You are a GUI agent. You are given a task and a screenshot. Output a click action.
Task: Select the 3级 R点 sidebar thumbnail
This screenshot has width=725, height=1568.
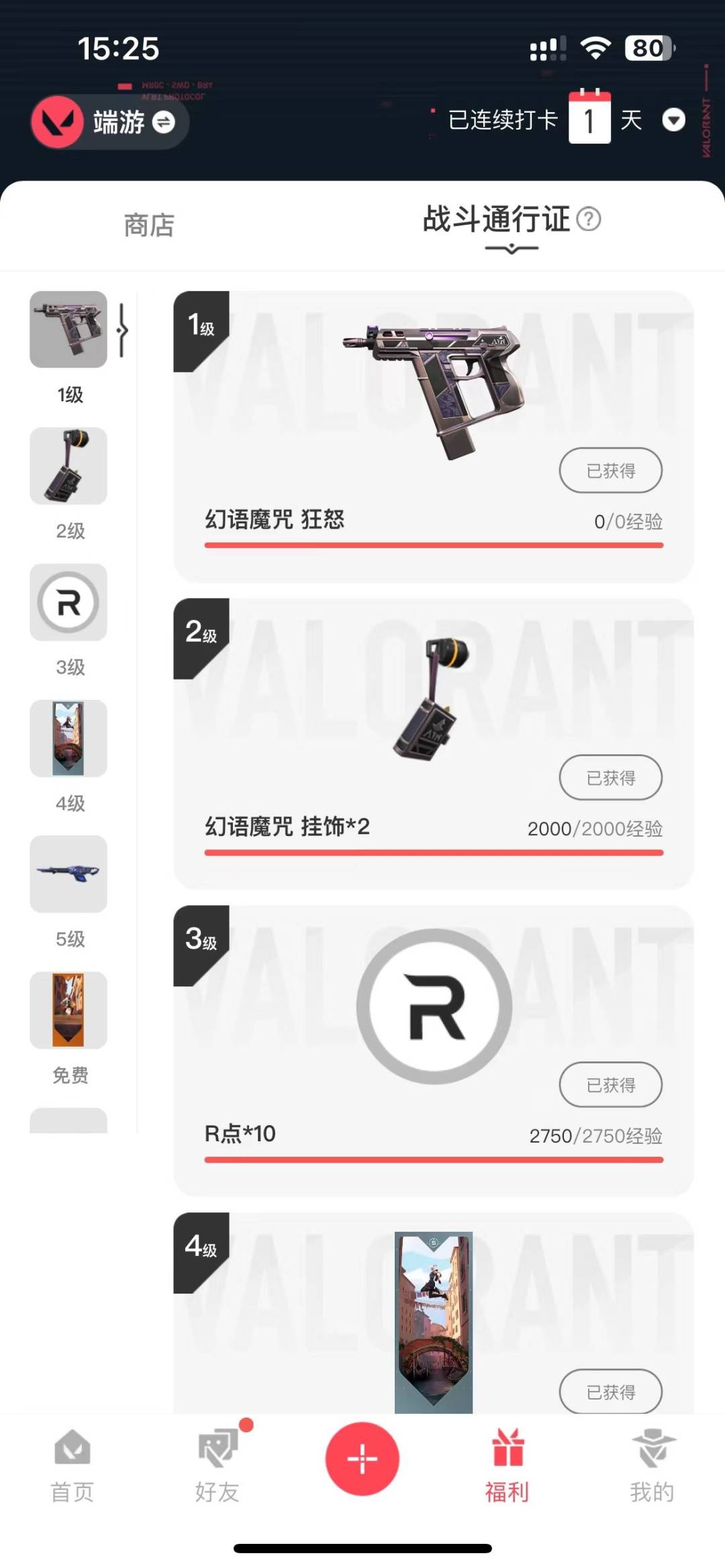(x=68, y=603)
